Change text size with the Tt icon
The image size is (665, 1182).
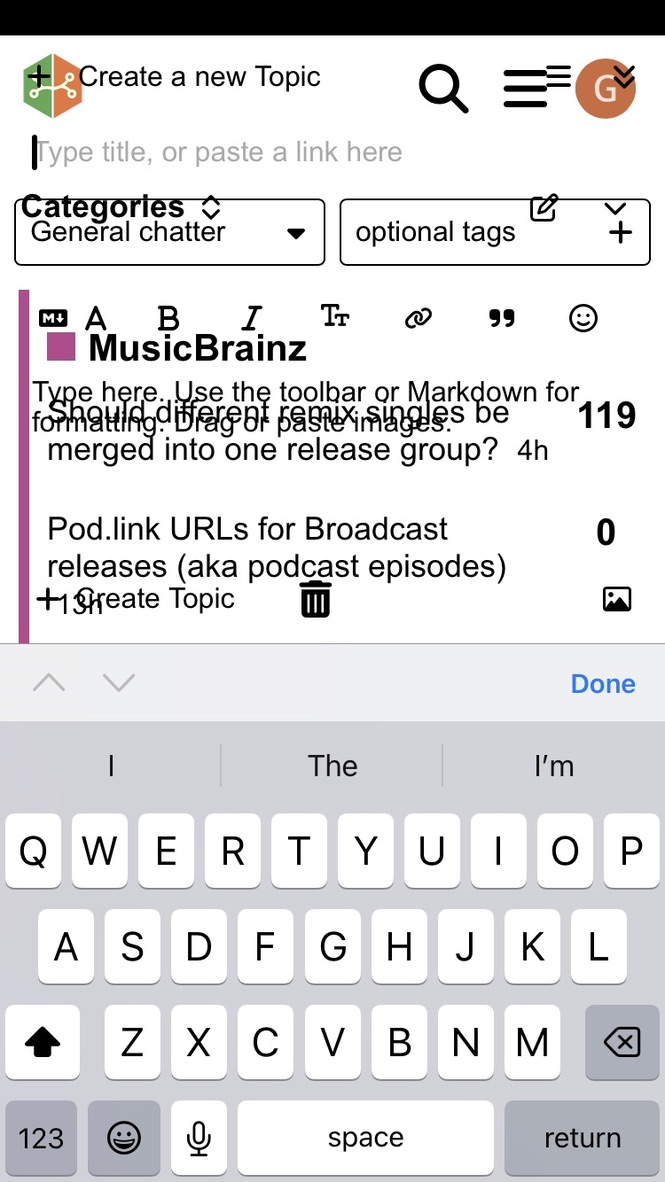click(335, 318)
